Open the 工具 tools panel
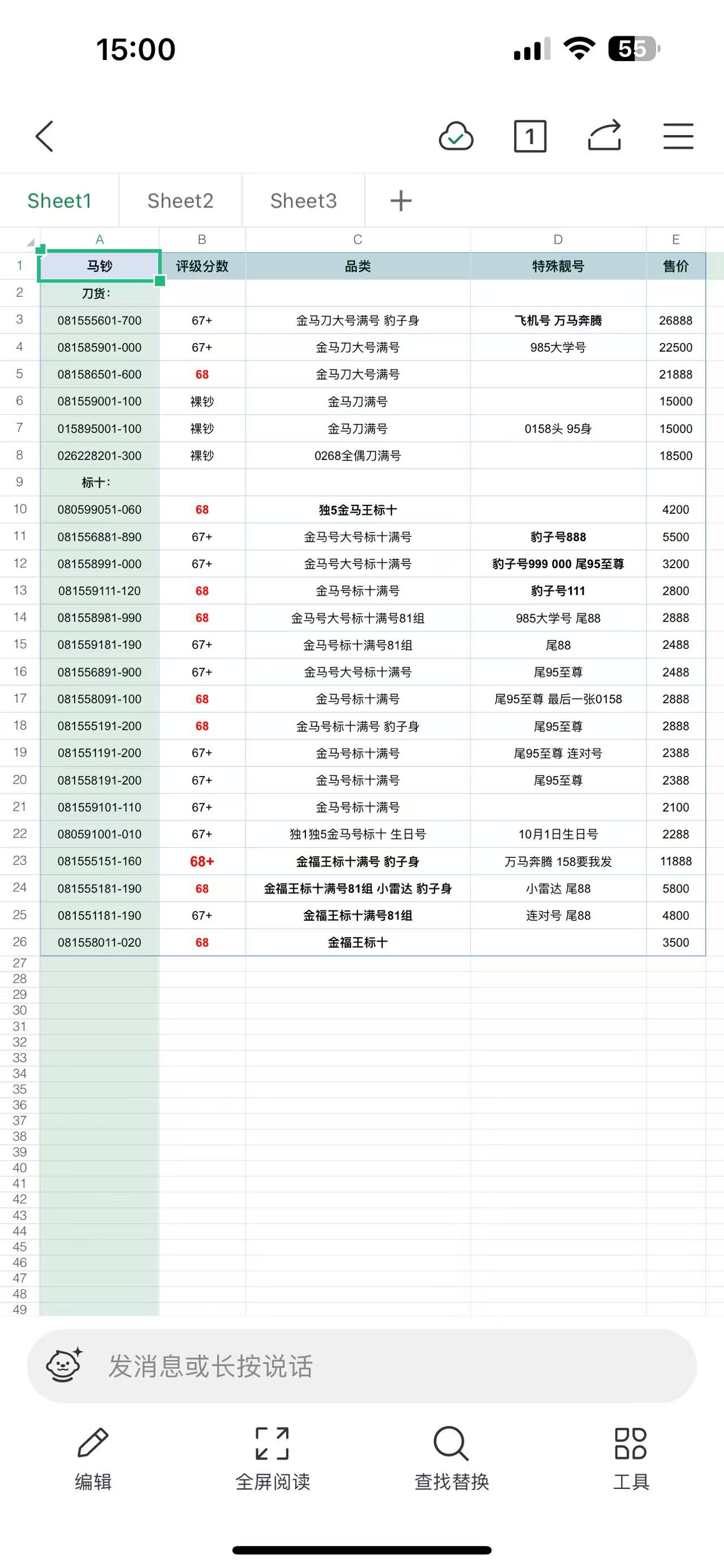724x1568 pixels. (x=631, y=1458)
